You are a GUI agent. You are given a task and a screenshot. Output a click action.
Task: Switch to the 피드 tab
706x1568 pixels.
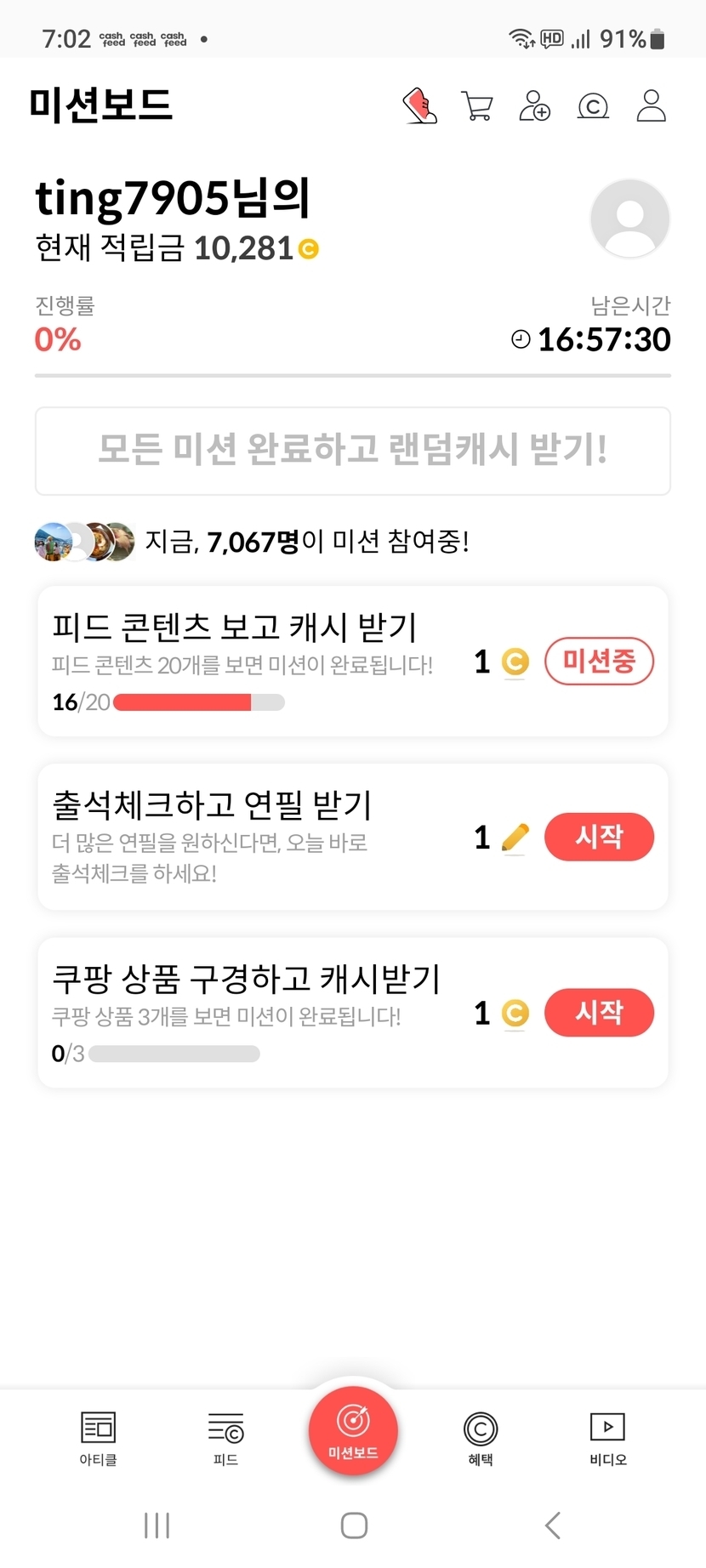pyautogui.click(x=226, y=1437)
